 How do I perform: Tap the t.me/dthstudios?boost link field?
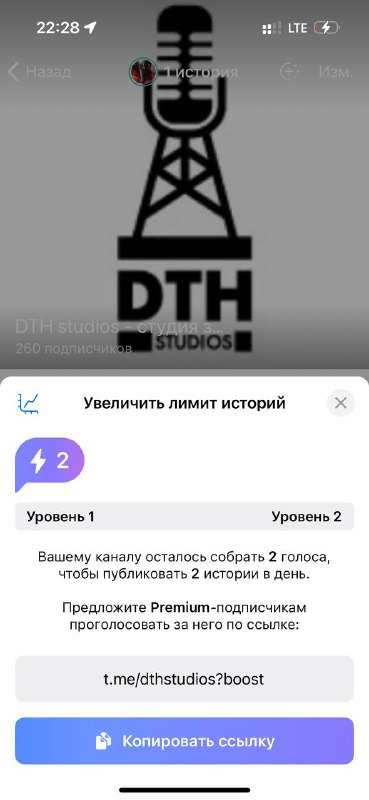tap(184, 679)
